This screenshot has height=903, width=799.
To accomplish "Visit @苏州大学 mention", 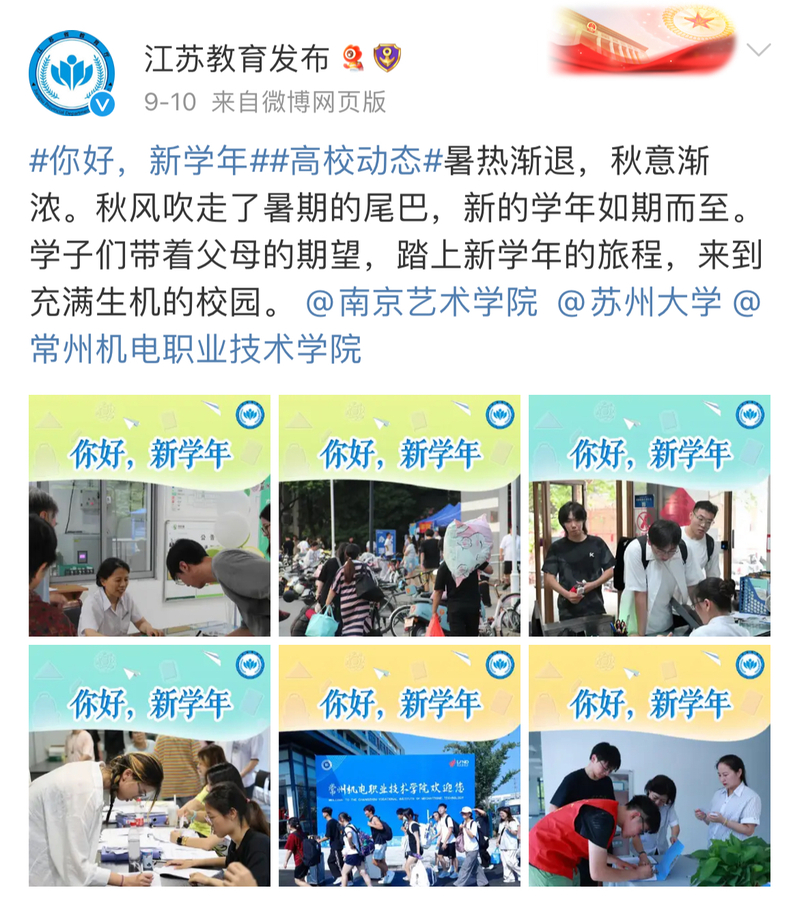I will [638, 302].
